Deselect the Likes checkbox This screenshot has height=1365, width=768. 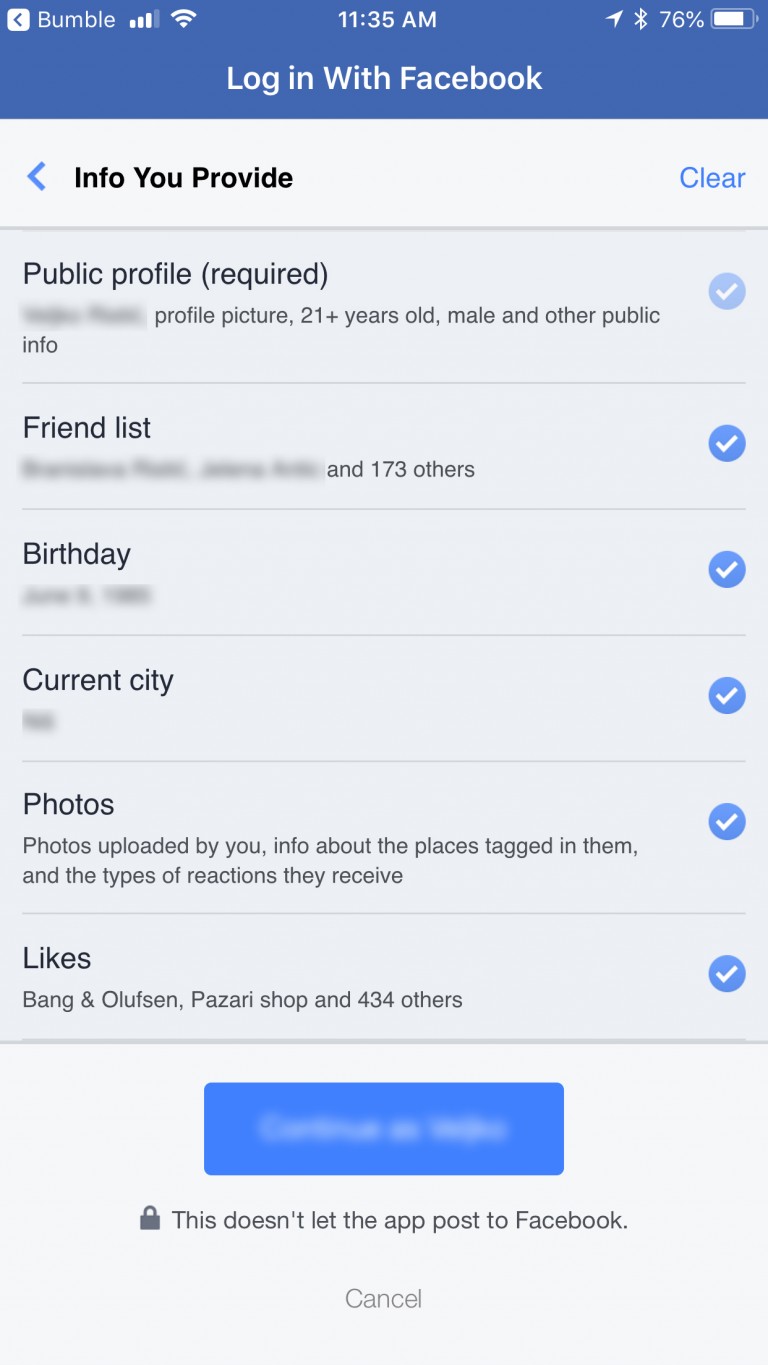[x=727, y=973]
